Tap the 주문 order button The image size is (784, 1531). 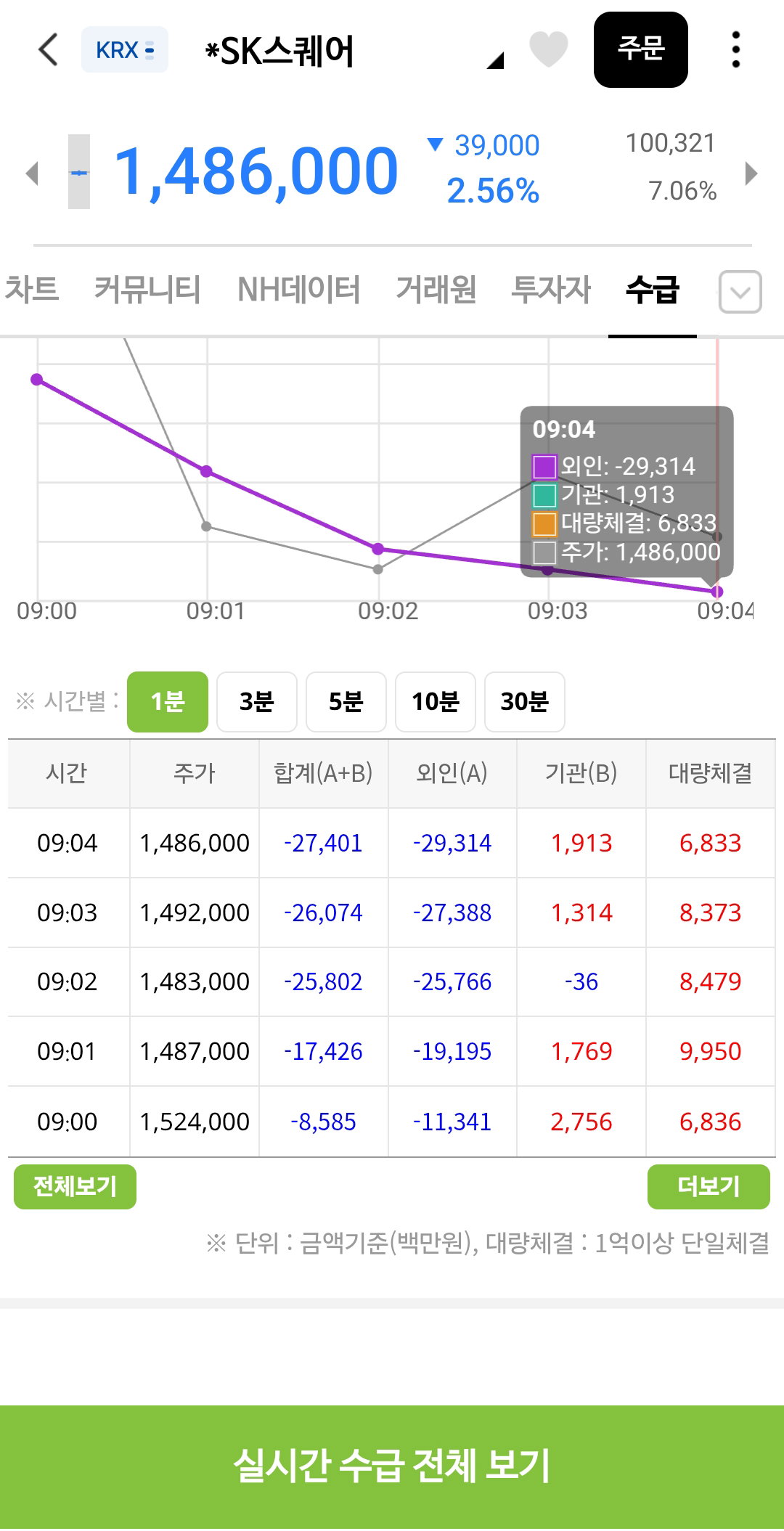[641, 49]
